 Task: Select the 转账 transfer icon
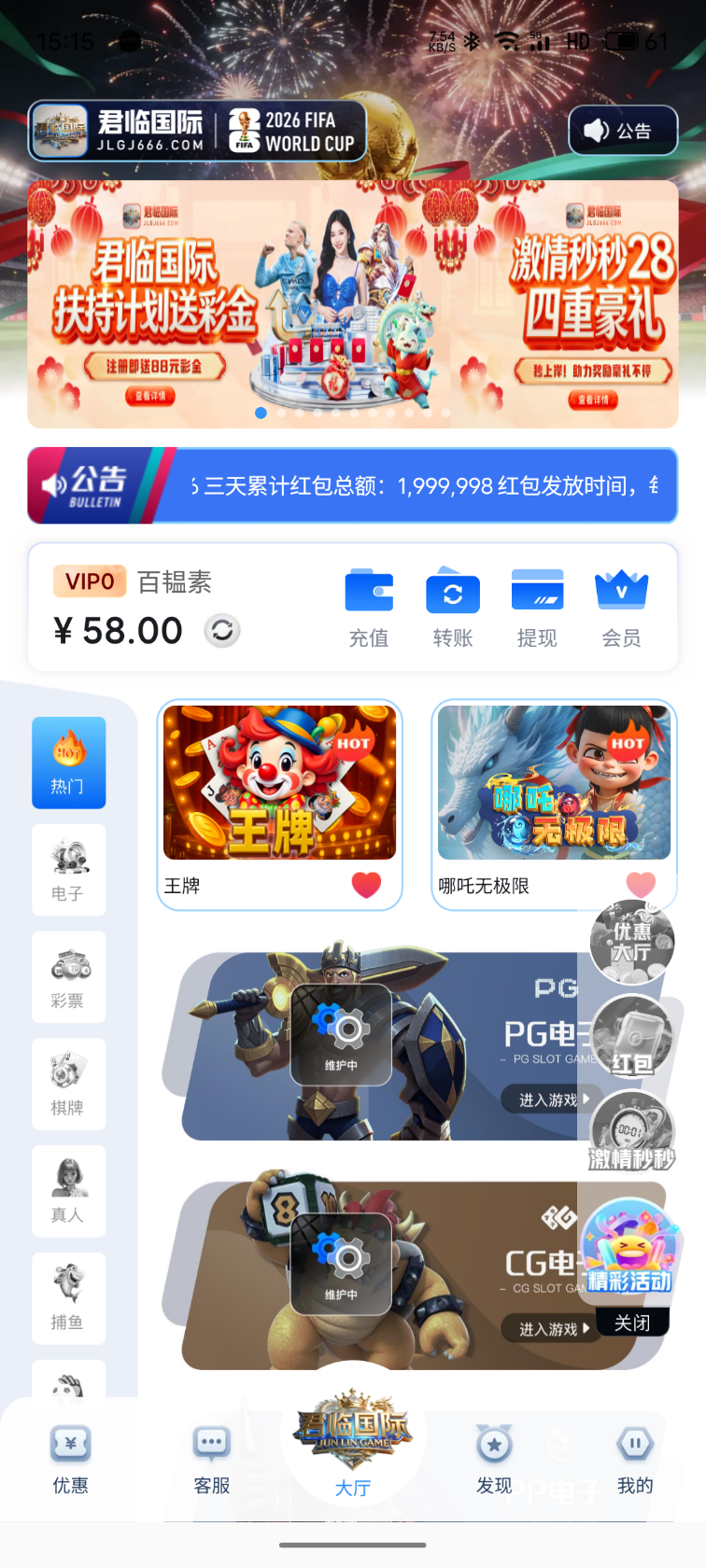(x=453, y=605)
